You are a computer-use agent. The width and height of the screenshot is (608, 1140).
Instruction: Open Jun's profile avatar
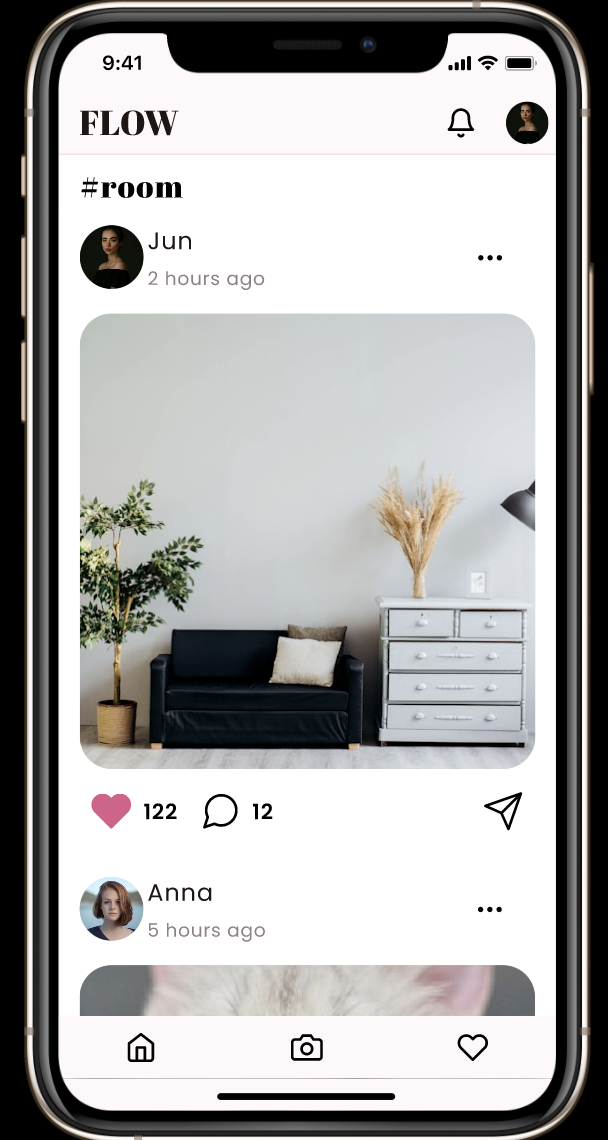[x=111, y=257]
